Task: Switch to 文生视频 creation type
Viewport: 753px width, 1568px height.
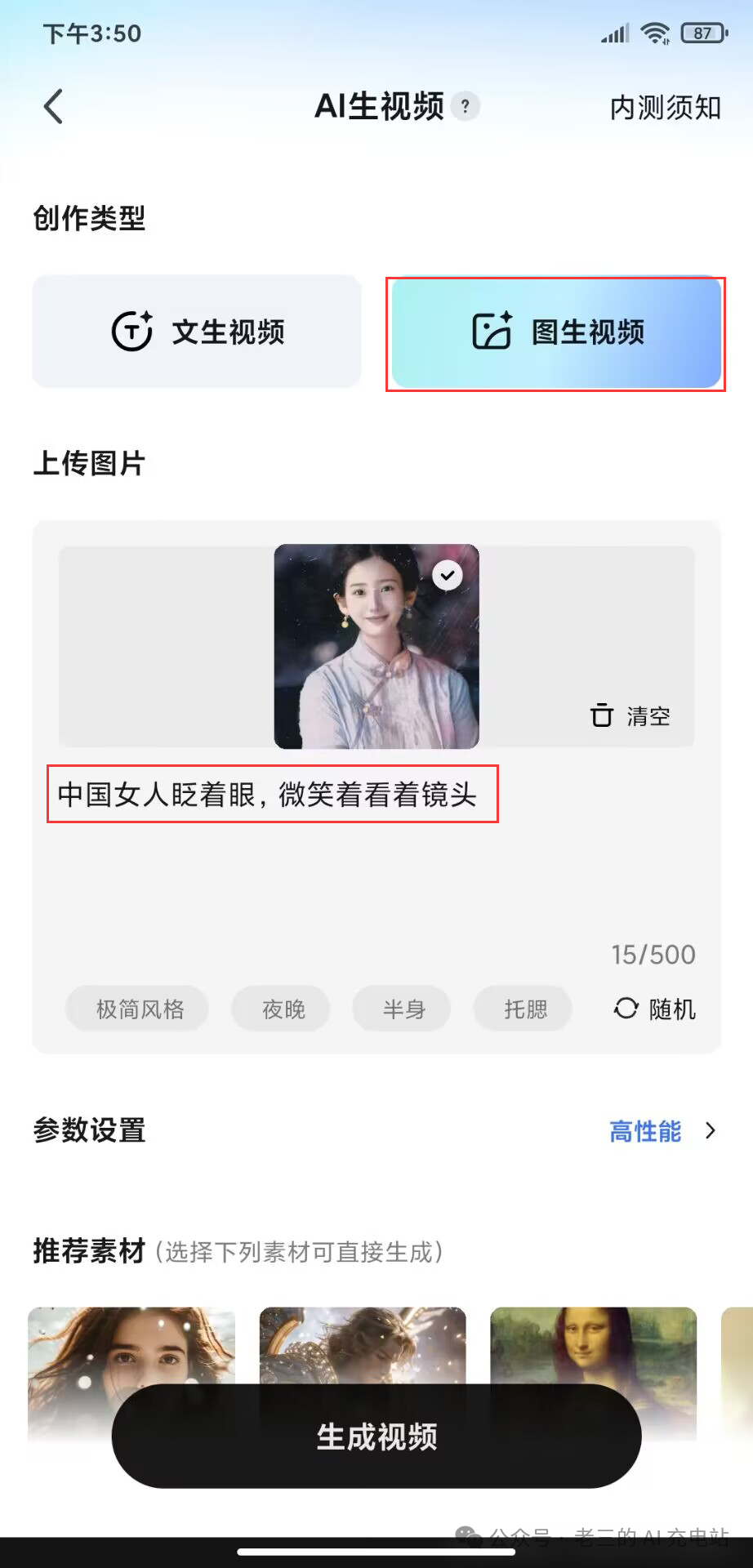Action: pyautogui.click(x=197, y=332)
